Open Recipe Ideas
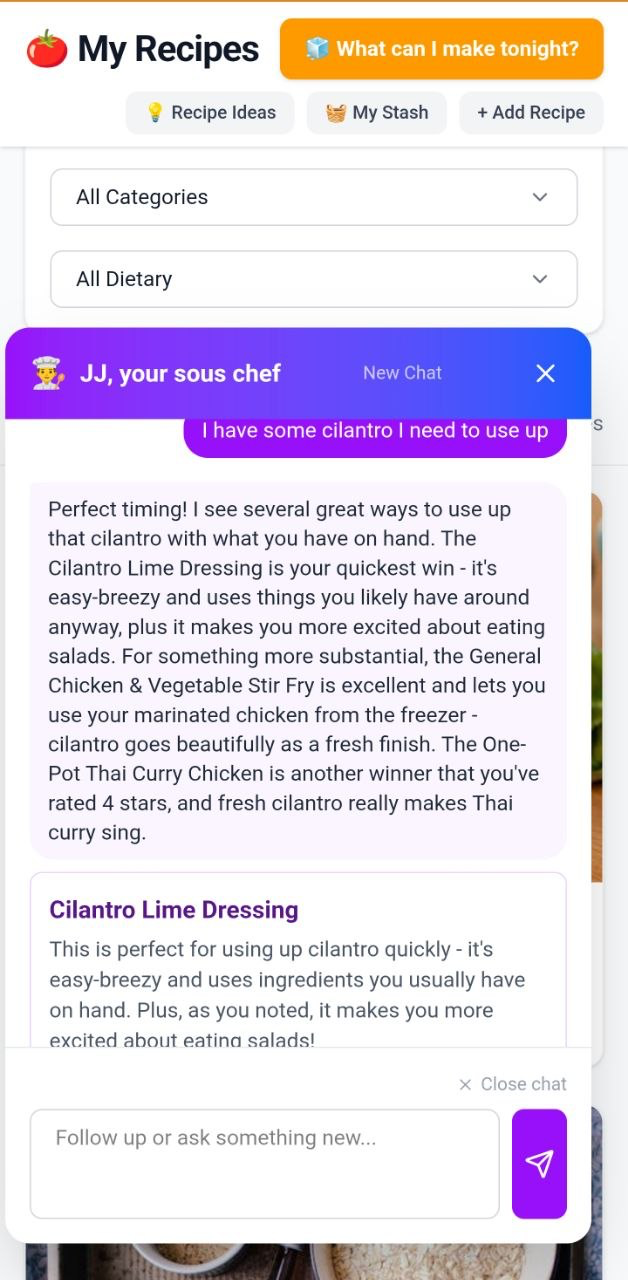The width and height of the screenshot is (628, 1280). tap(210, 113)
